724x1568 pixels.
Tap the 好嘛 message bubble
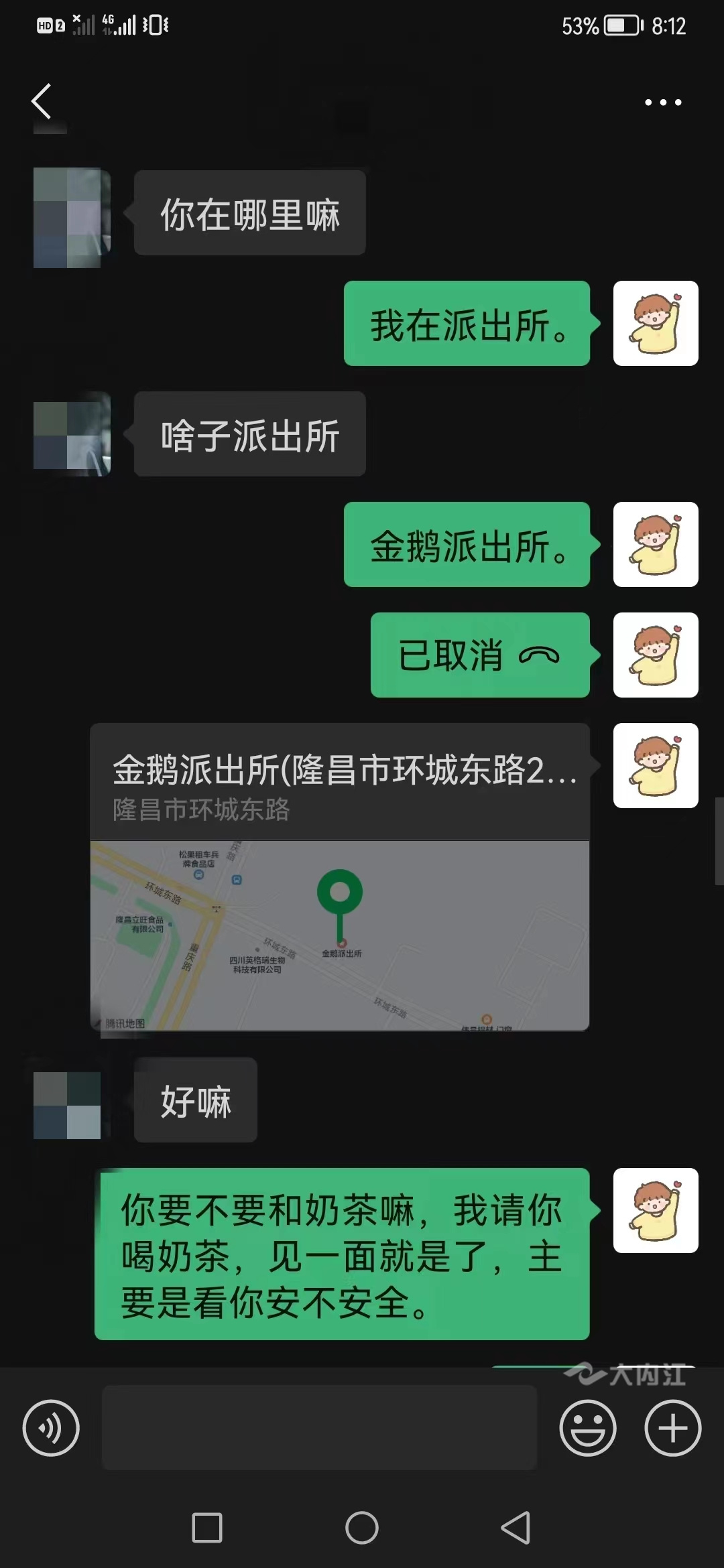pyautogui.click(x=194, y=1100)
